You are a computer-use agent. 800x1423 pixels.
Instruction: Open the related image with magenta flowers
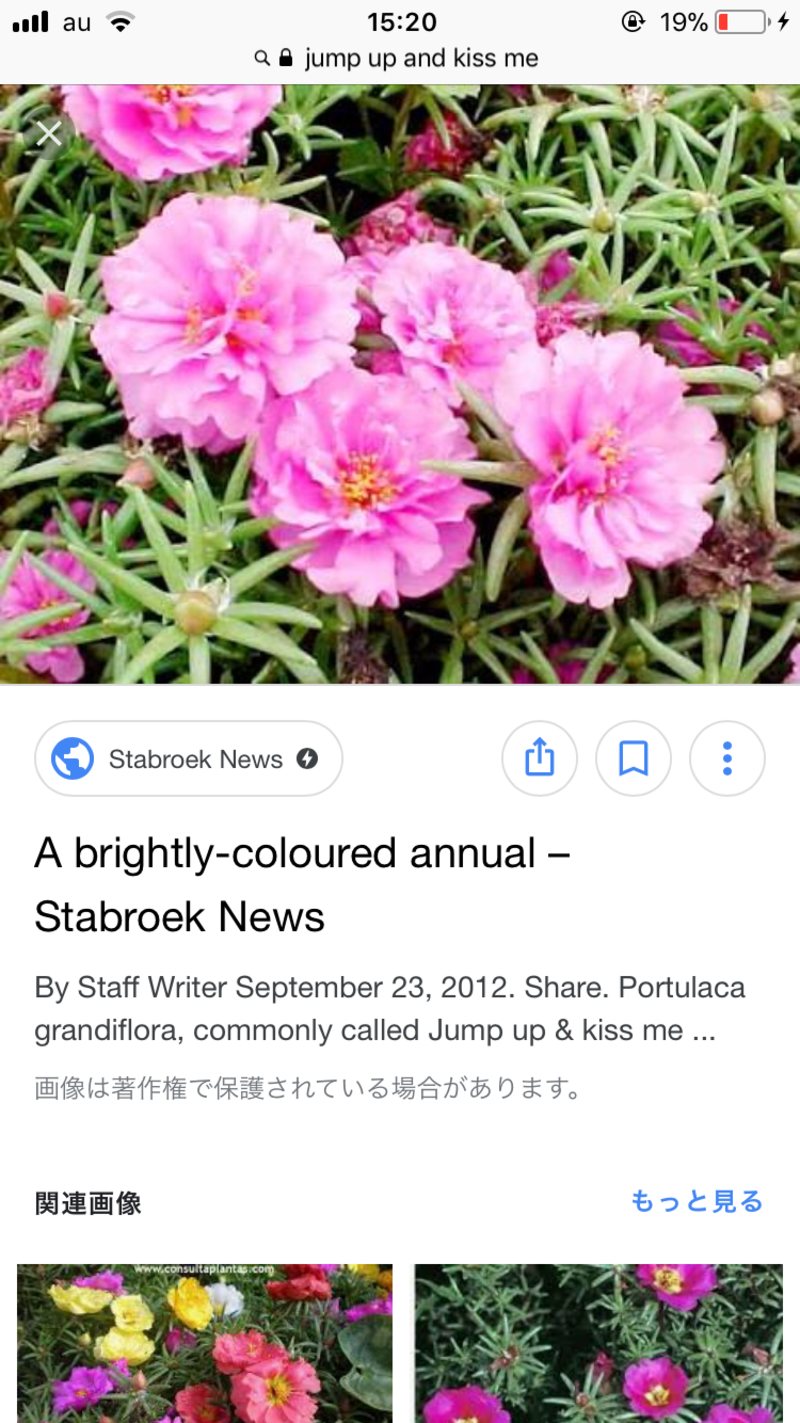coord(598,1343)
